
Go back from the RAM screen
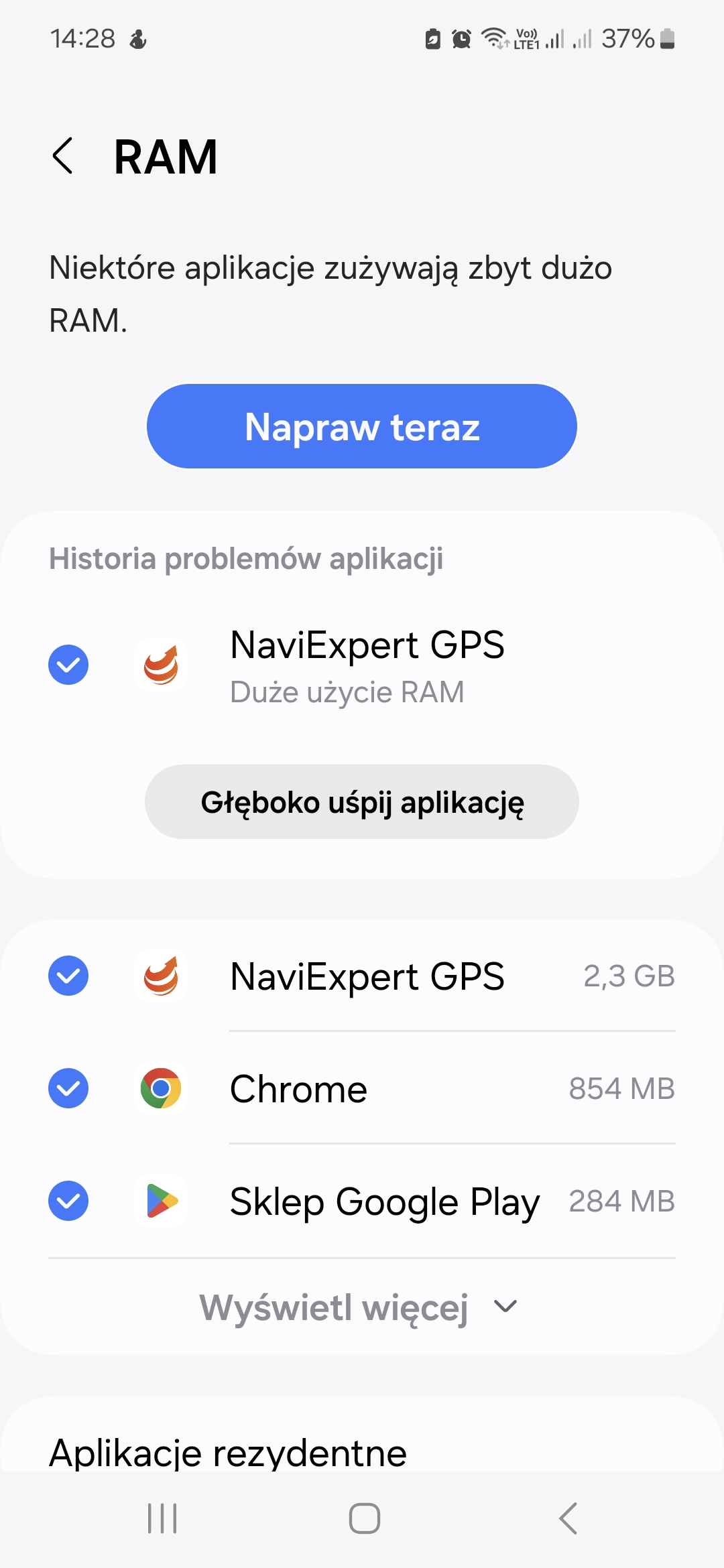coord(63,156)
